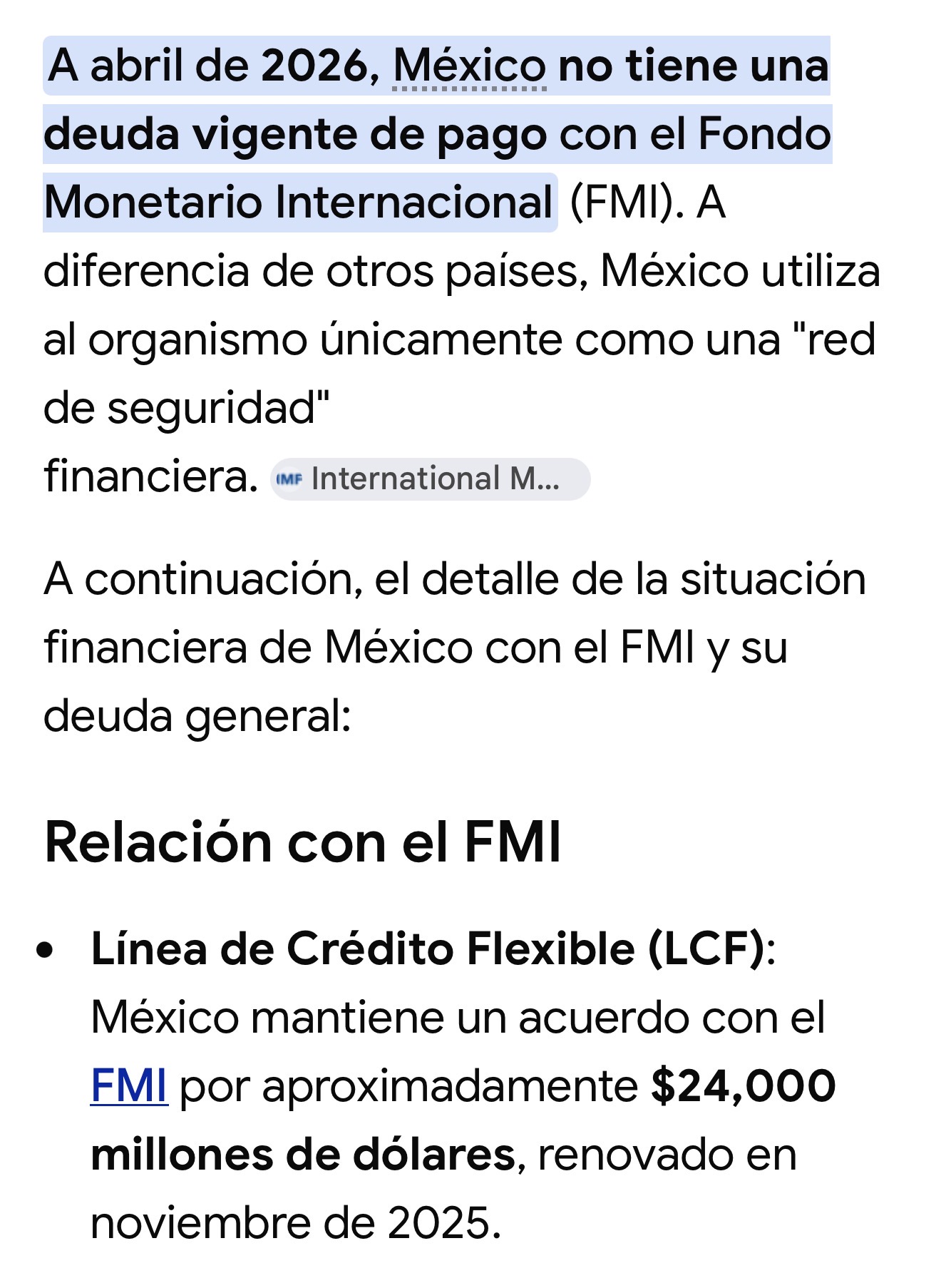This screenshot has height=1288, width=941.
Task: Open the International M... source chip
Action: [430, 479]
